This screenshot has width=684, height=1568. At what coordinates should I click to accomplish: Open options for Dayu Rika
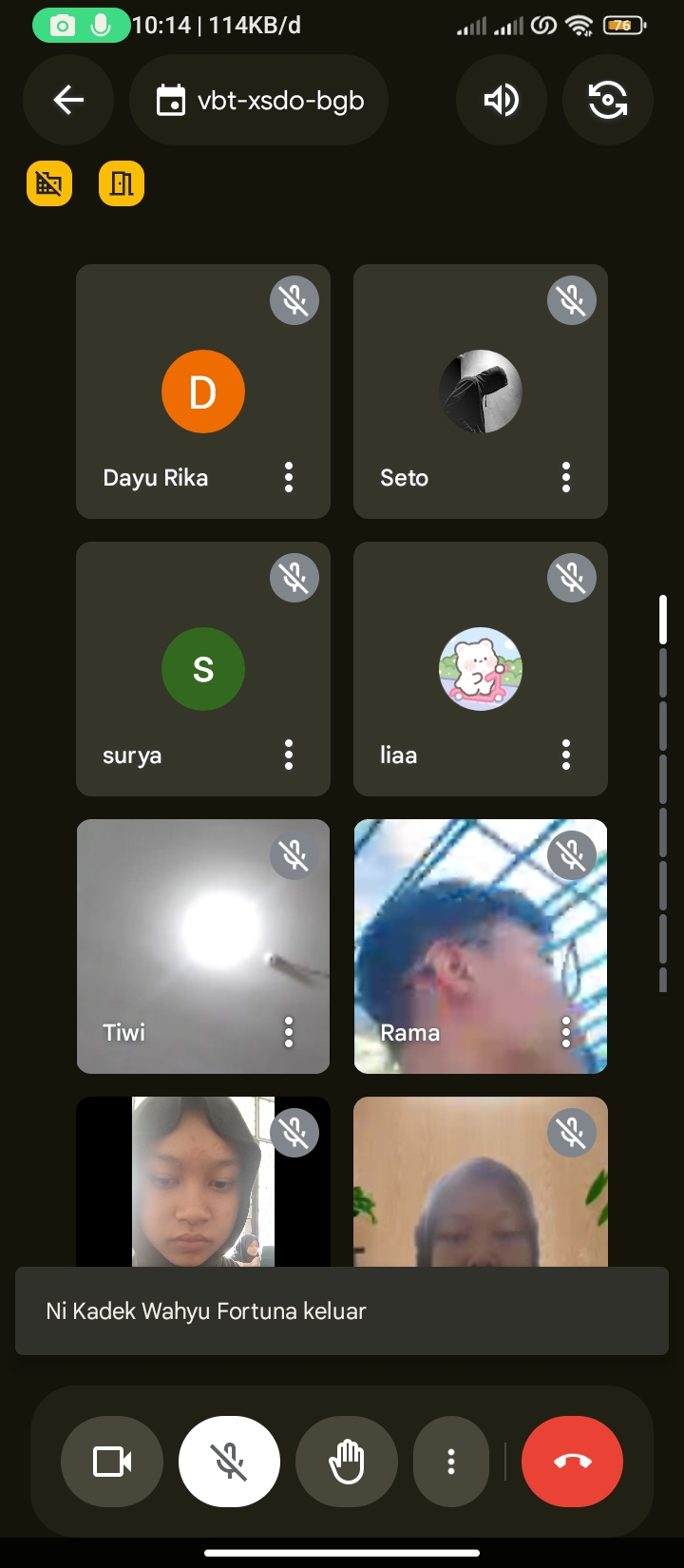pyautogui.click(x=289, y=477)
